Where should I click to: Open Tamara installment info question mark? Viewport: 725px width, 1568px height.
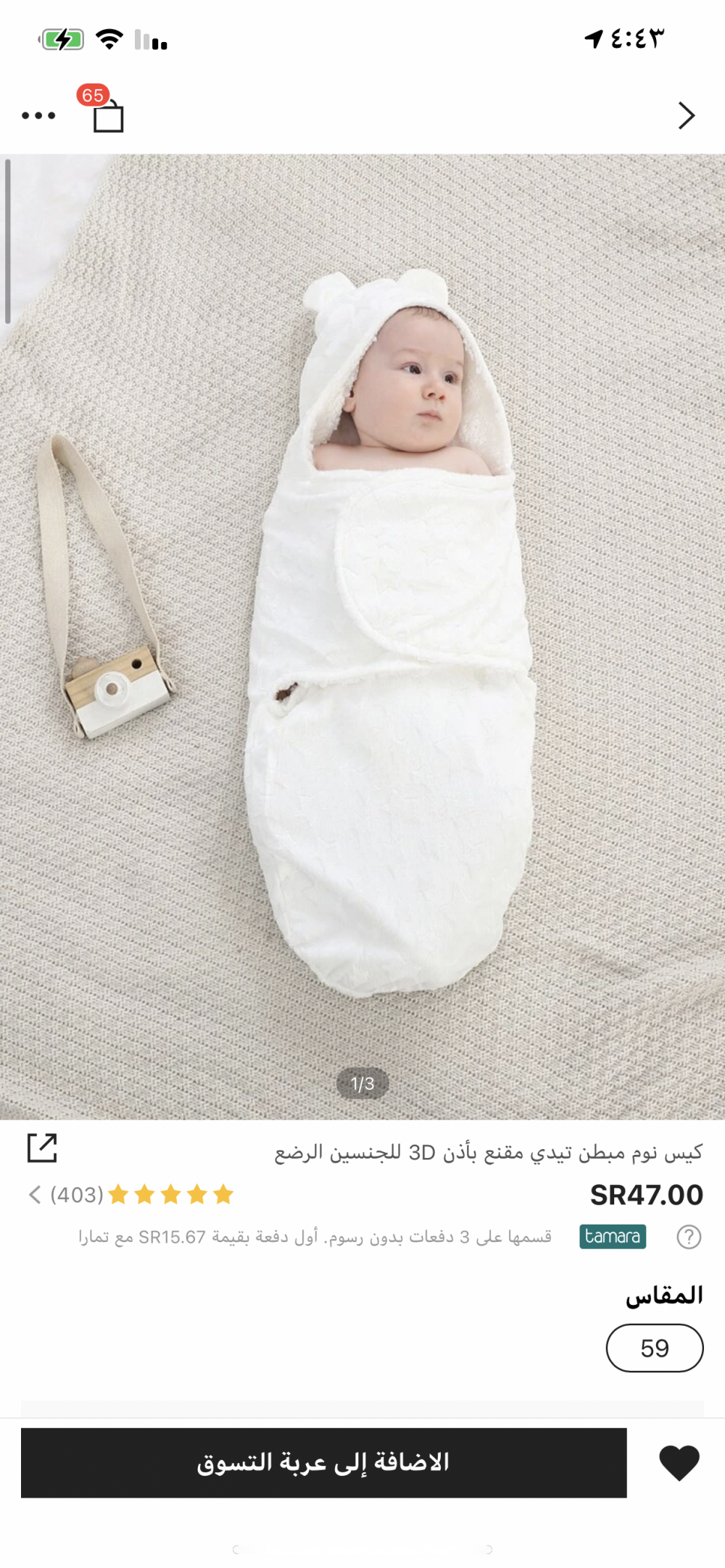click(x=688, y=1237)
